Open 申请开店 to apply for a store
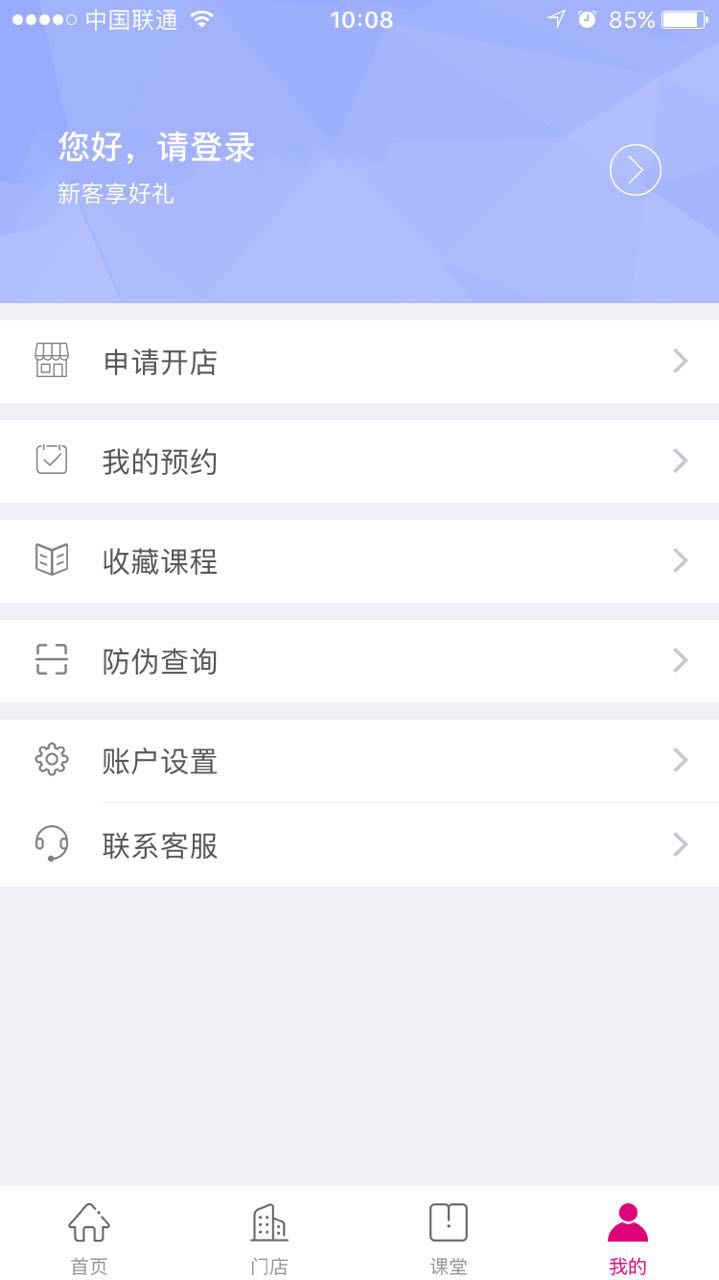 pyautogui.click(x=359, y=362)
